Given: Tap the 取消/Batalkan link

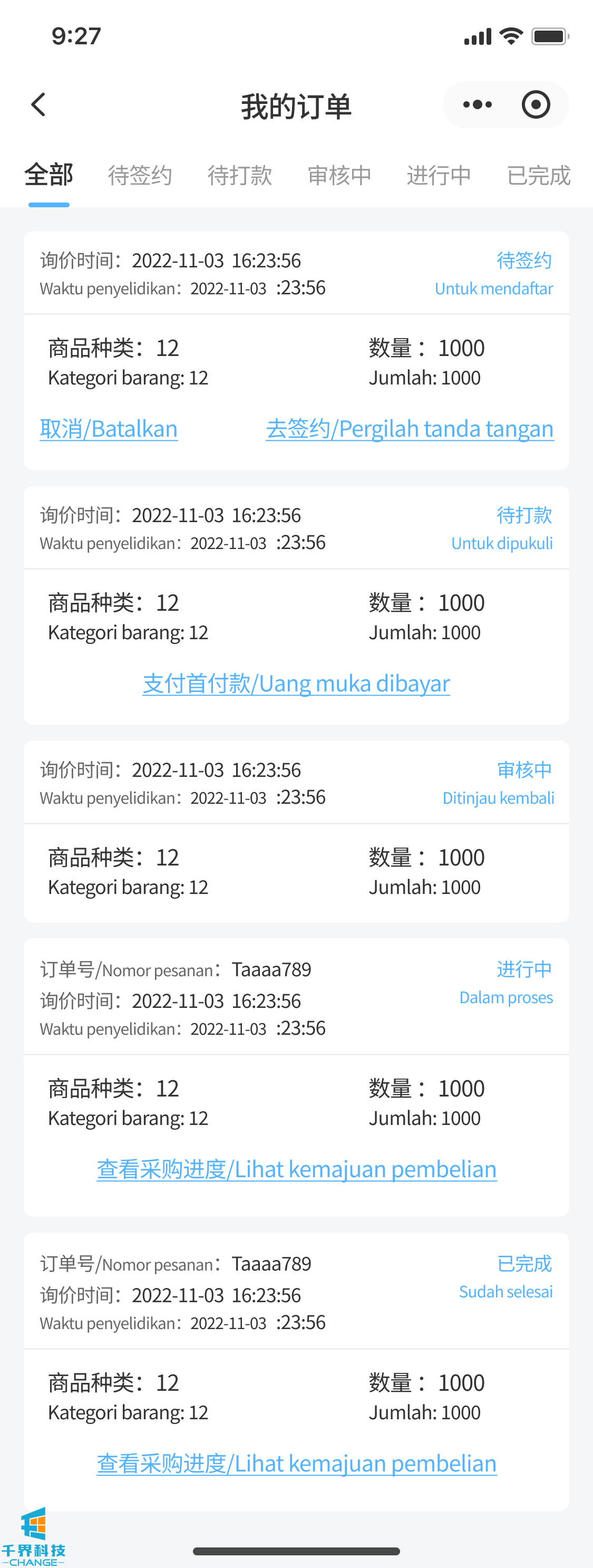Looking at the screenshot, I should tap(109, 429).
